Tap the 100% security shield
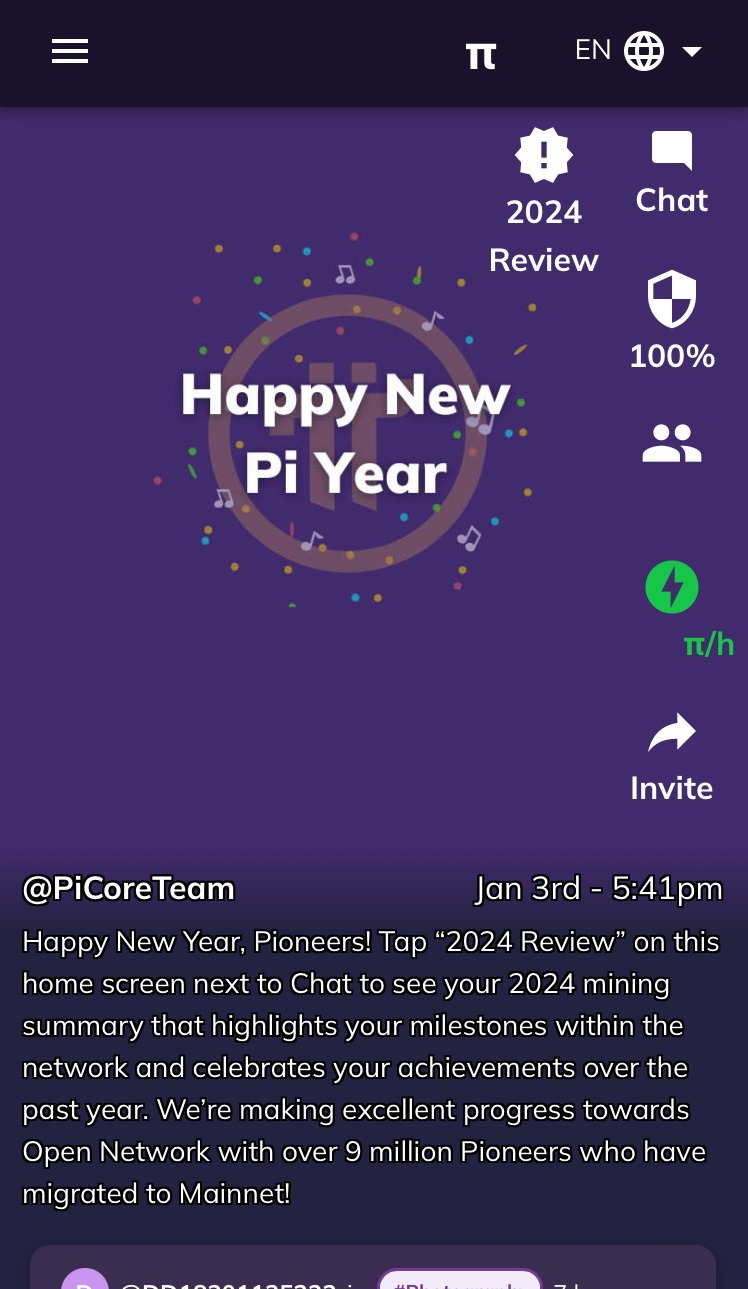 (672, 320)
